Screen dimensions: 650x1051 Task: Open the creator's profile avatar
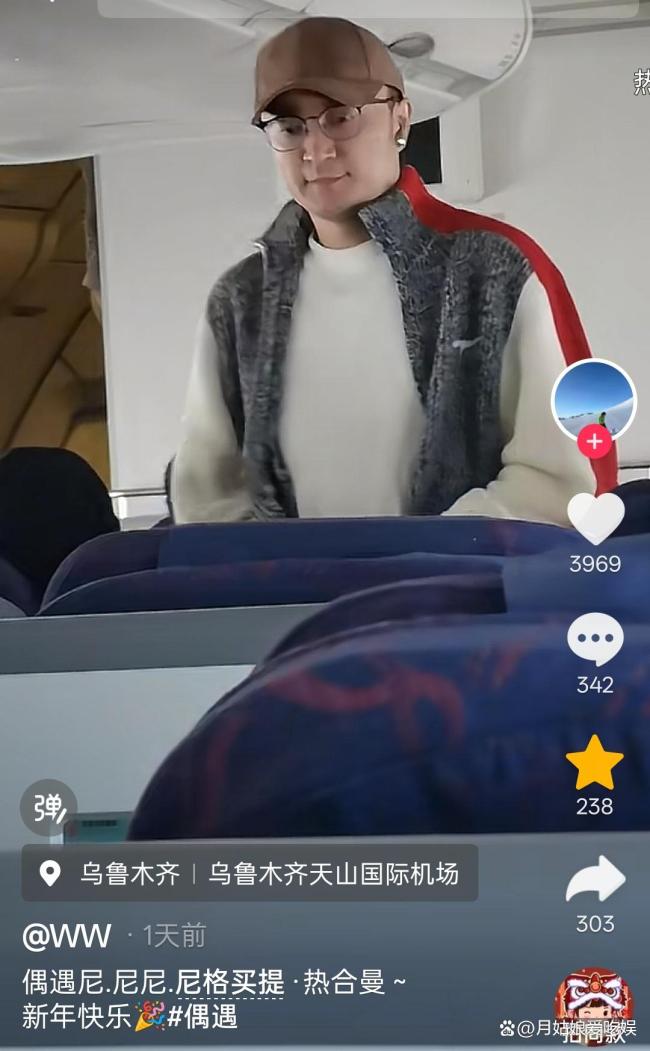coord(594,398)
